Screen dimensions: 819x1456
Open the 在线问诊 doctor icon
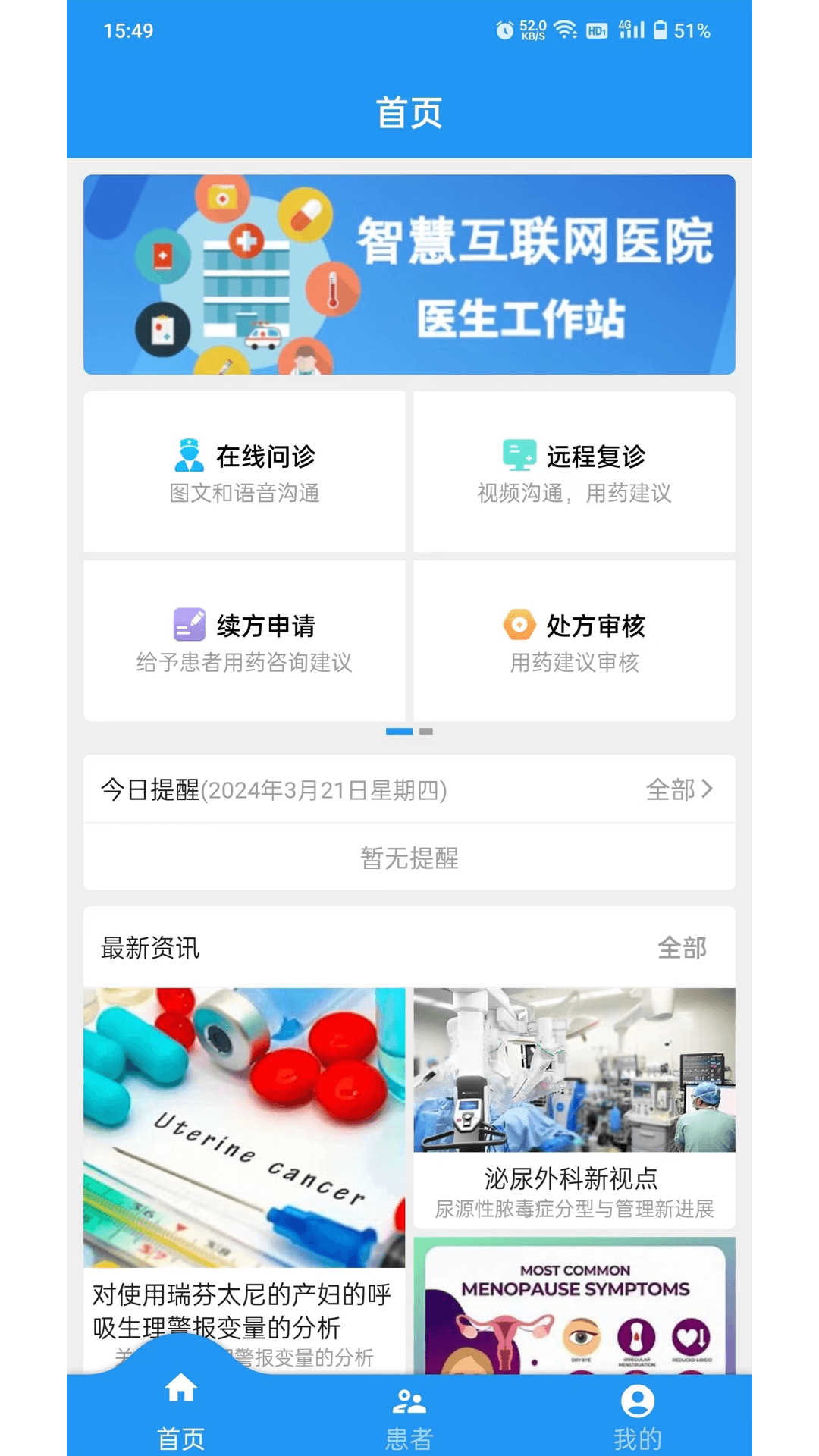(x=188, y=455)
